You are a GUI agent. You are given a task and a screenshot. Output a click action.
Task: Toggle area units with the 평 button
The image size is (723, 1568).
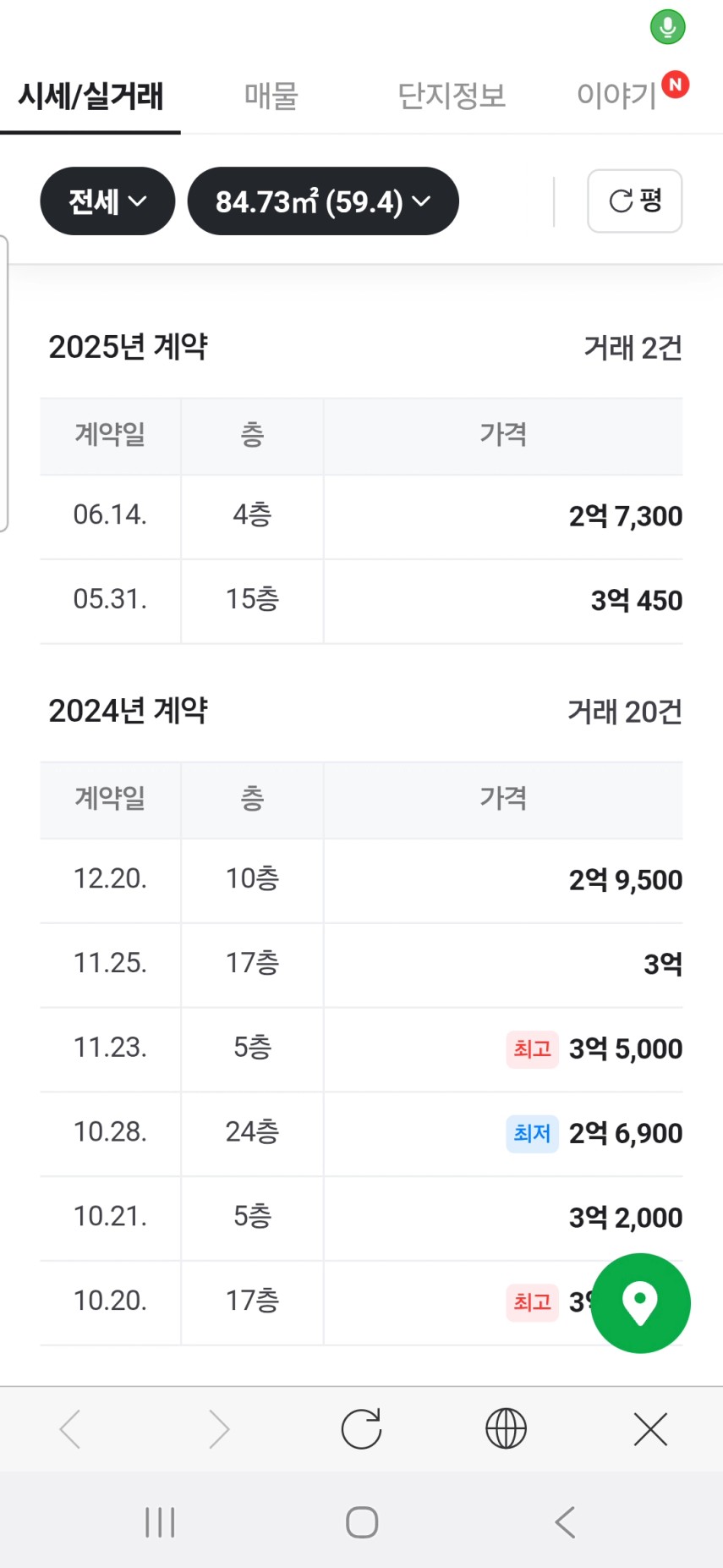tap(635, 201)
